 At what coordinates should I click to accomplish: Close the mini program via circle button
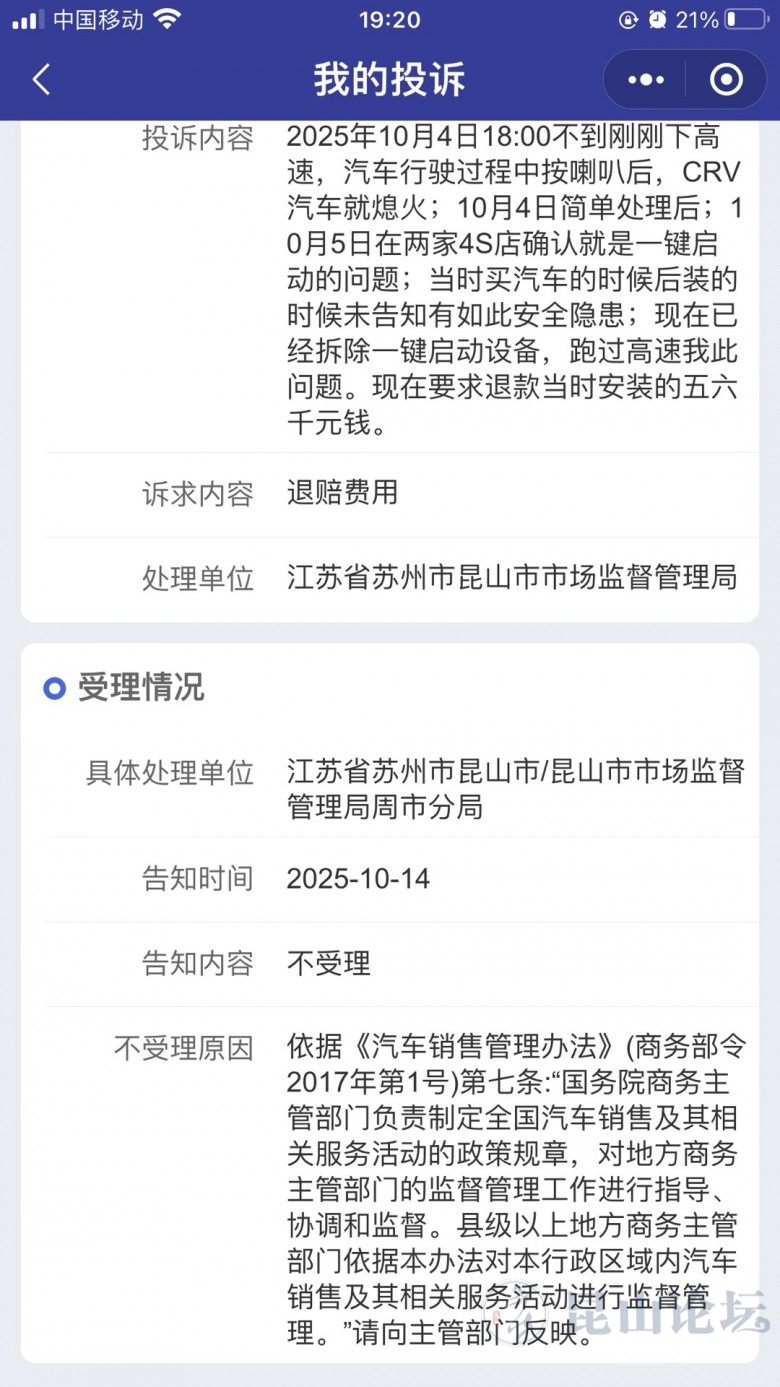pyautogui.click(x=726, y=80)
